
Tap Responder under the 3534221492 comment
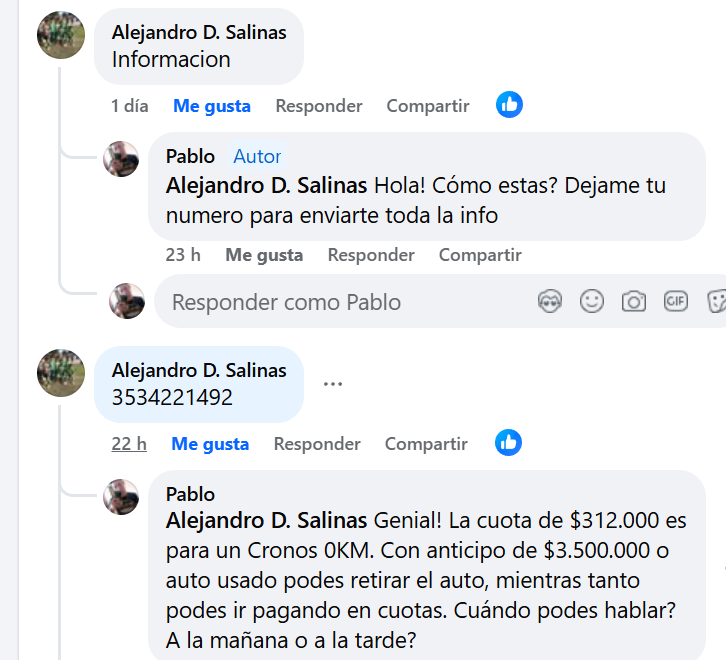[x=316, y=444]
